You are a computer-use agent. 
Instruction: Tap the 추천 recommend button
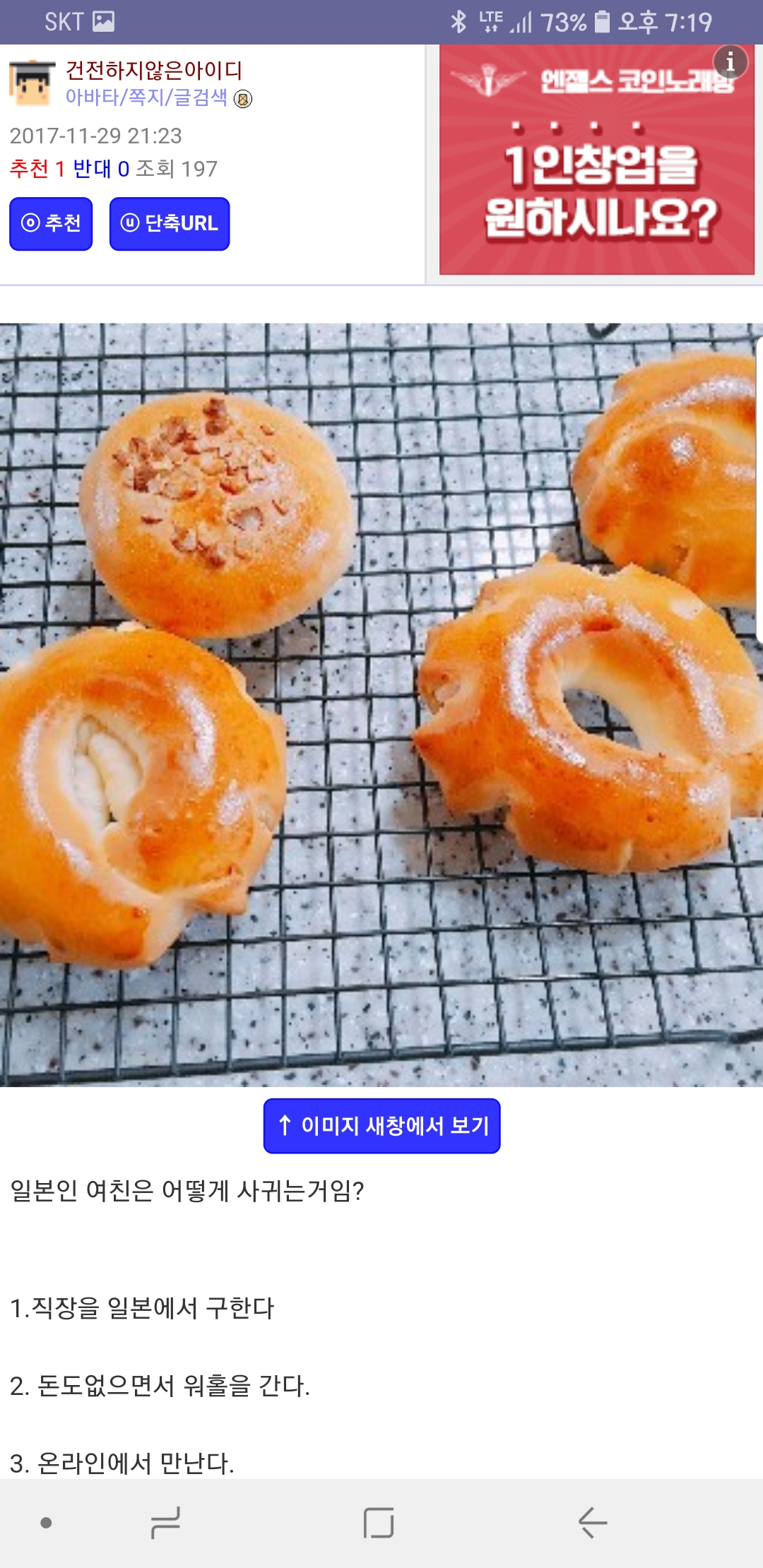click(51, 224)
